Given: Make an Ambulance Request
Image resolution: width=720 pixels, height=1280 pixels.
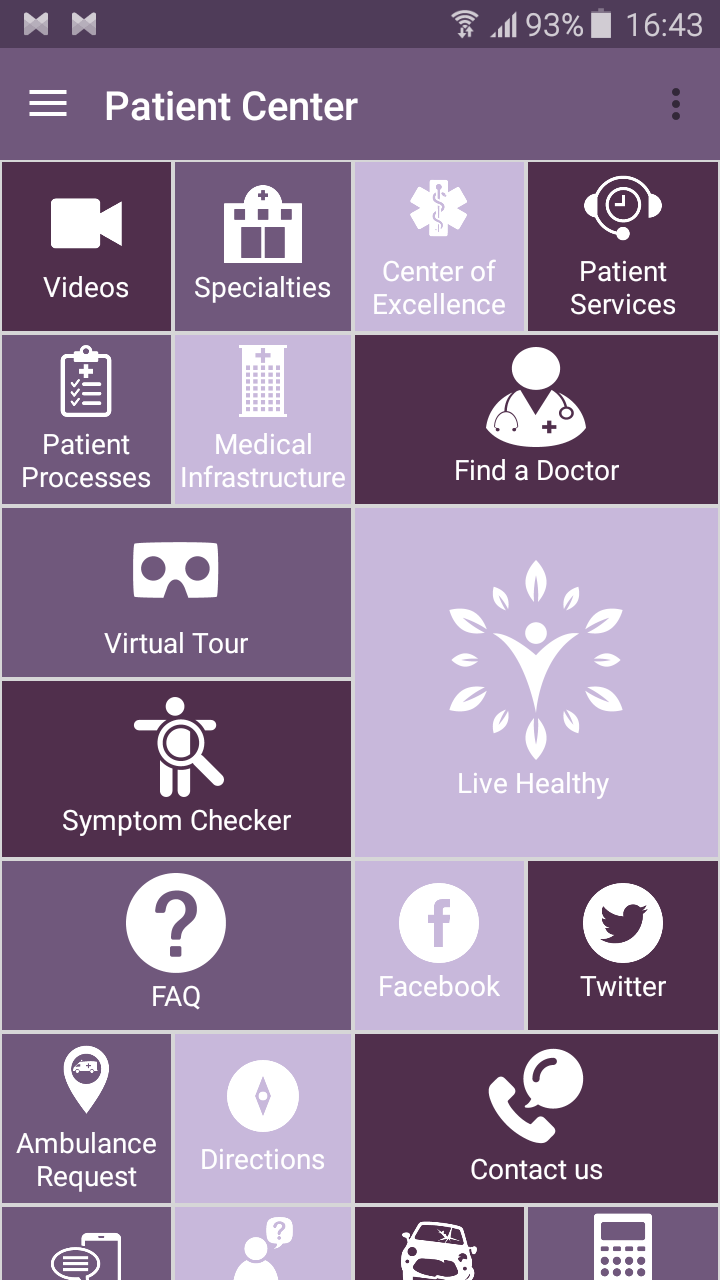Looking at the screenshot, I should click(87, 1118).
